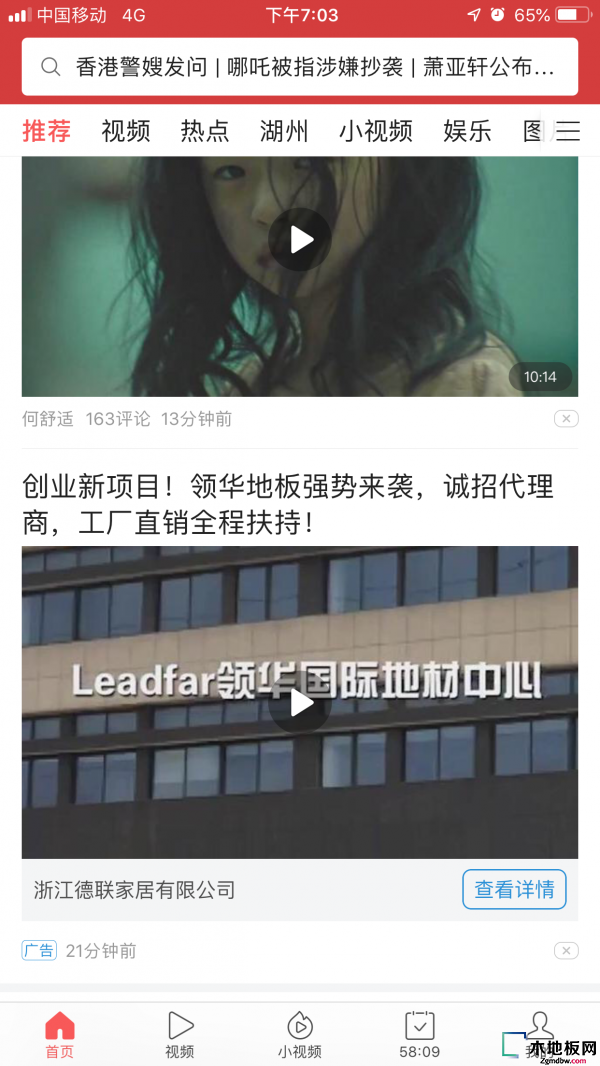The width and height of the screenshot is (600, 1066).
Task: Close the 浙江德联家居 advertisement
Action: [x=566, y=951]
